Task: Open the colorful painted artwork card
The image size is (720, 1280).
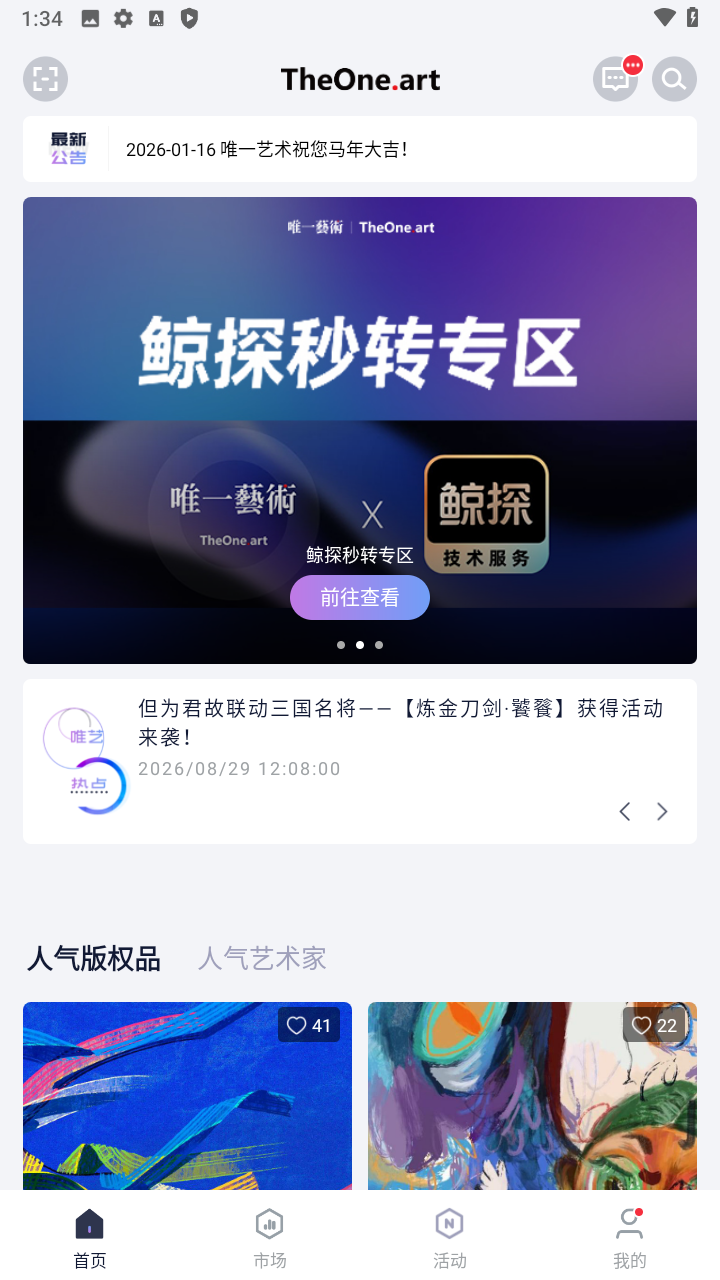Action: [x=532, y=1096]
